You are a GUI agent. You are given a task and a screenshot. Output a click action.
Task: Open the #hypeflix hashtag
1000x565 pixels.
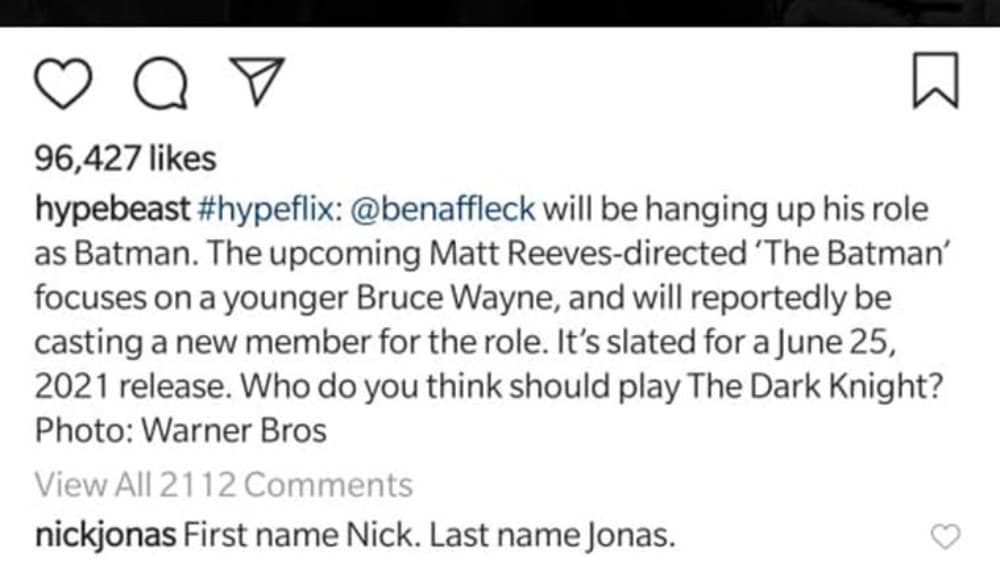[268, 211]
